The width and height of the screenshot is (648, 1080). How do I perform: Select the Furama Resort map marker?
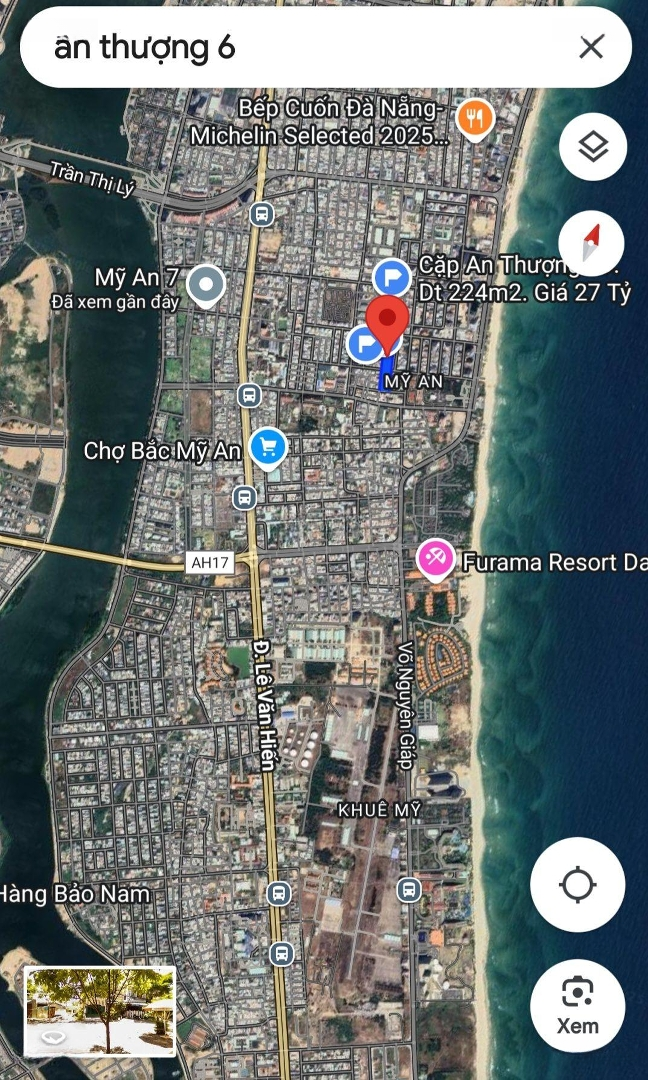(436, 560)
